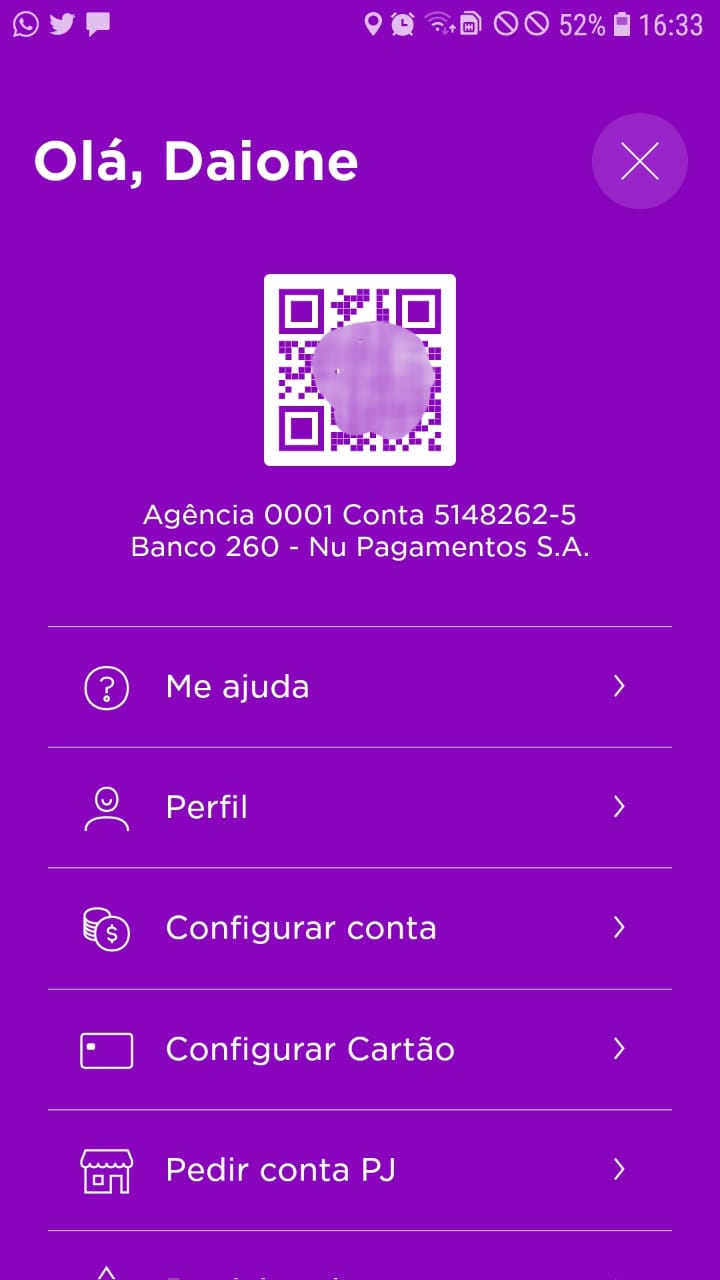The height and width of the screenshot is (1280, 720).
Task: Go to Perfil
Action: pyautogui.click(x=360, y=807)
